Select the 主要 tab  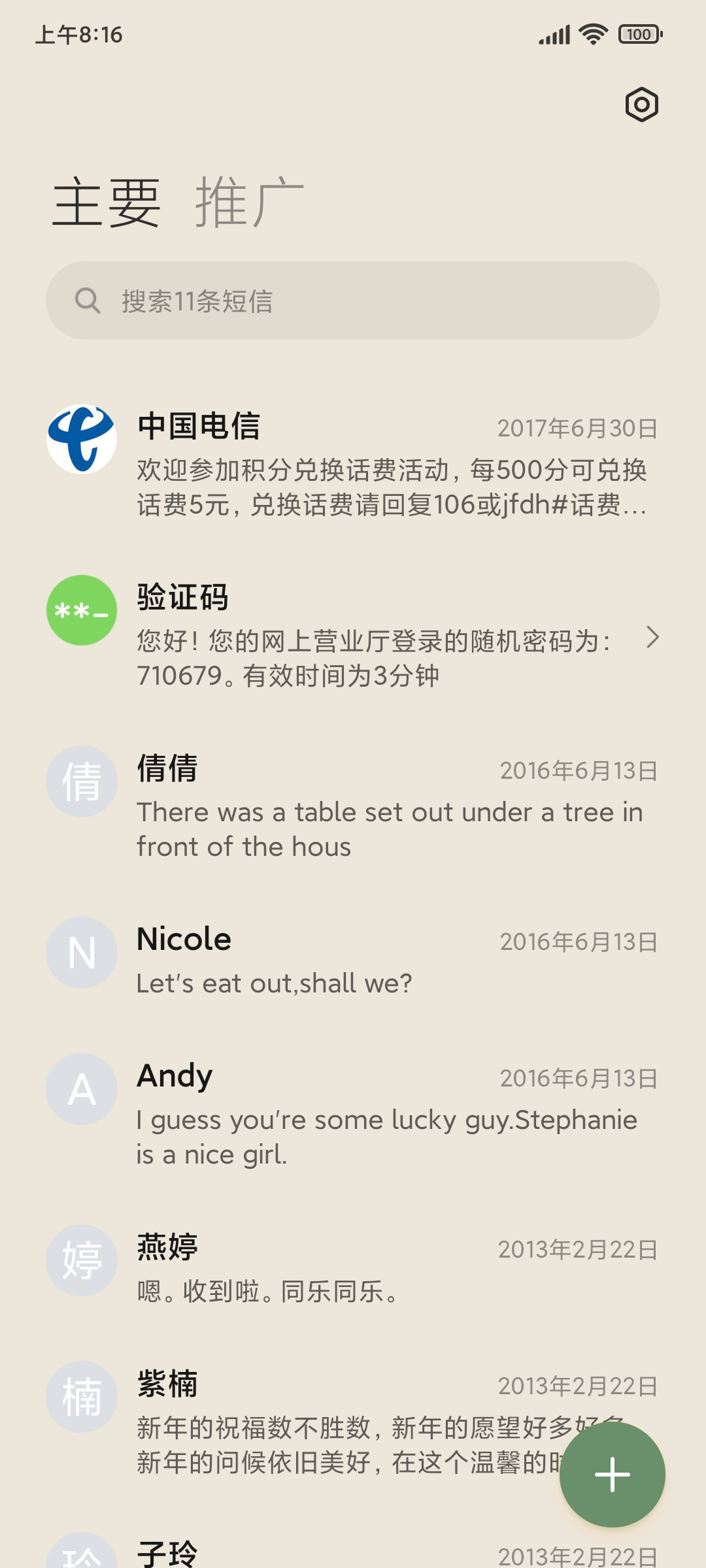107,203
